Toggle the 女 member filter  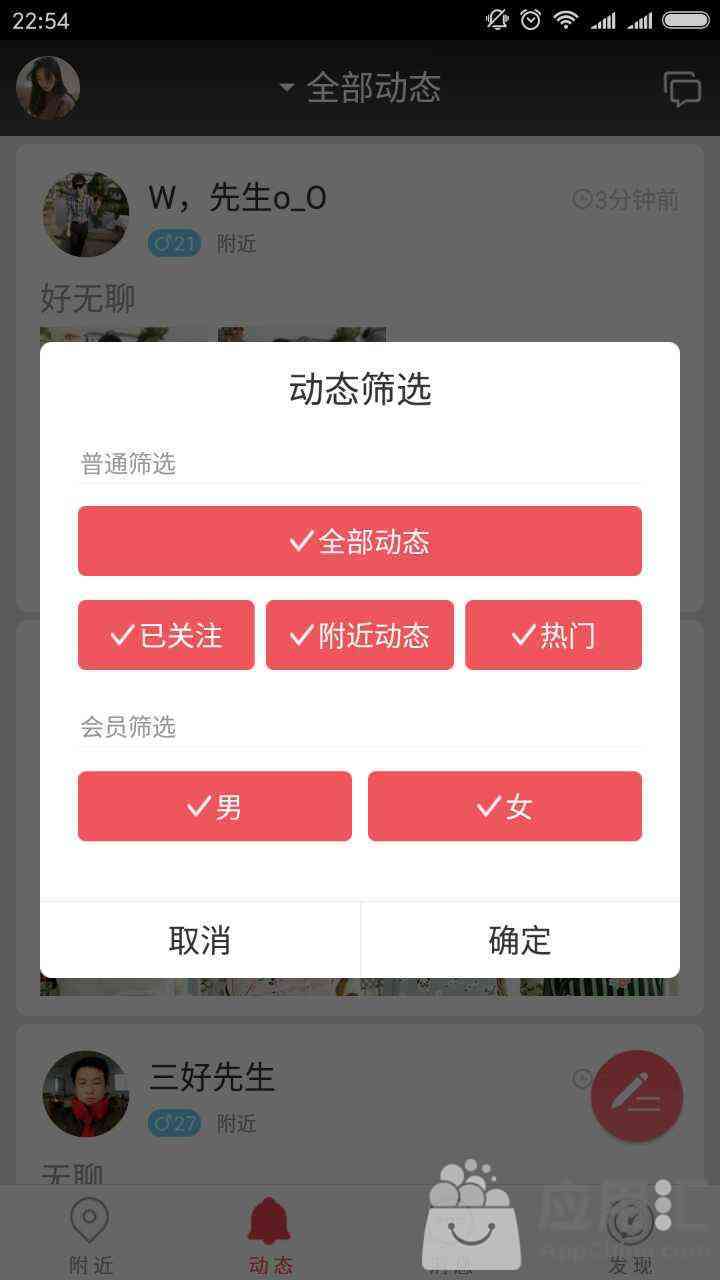pyautogui.click(x=505, y=806)
